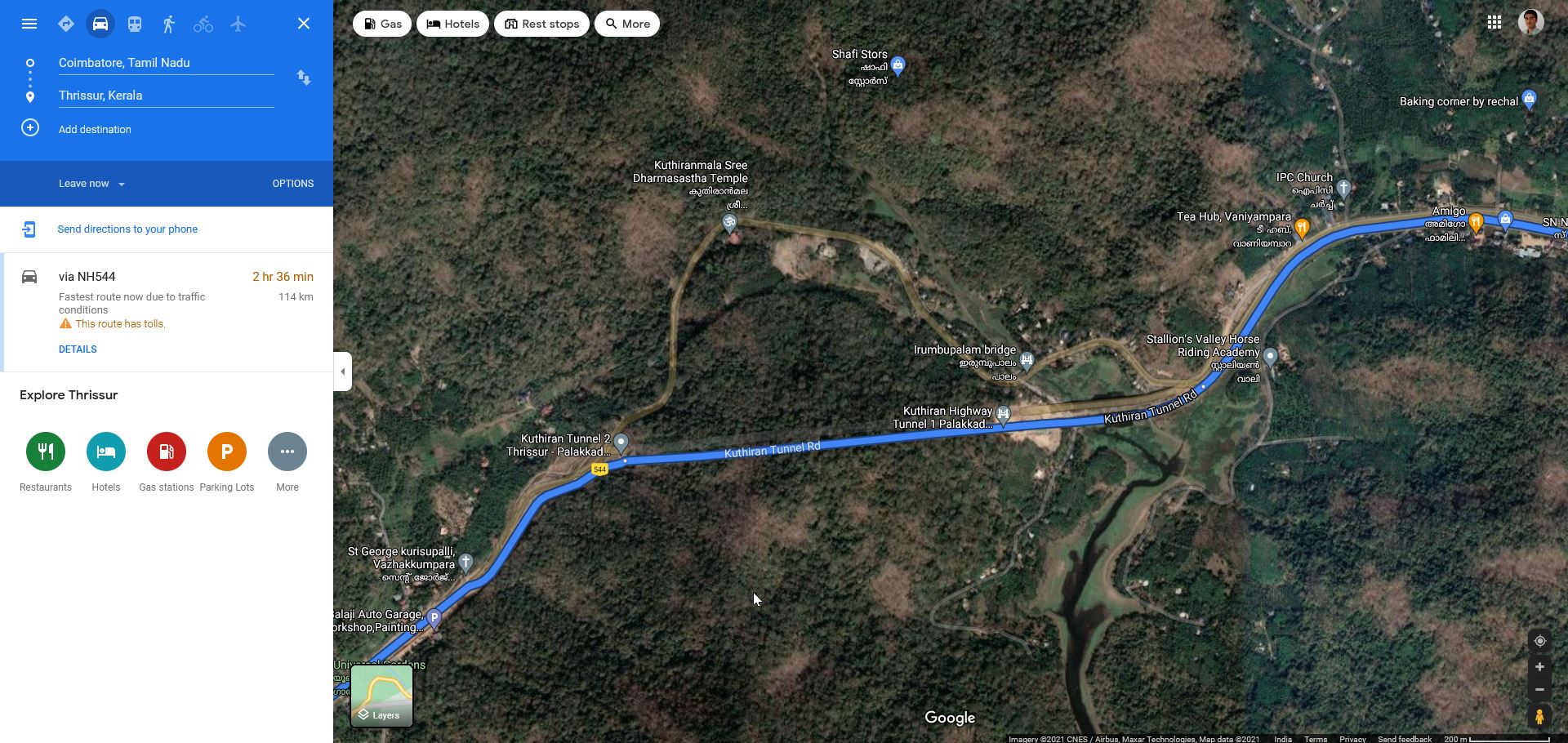This screenshot has width=1568, height=743.
Task: Reverse starting point and destination
Action: pyautogui.click(x=304, y=78)
